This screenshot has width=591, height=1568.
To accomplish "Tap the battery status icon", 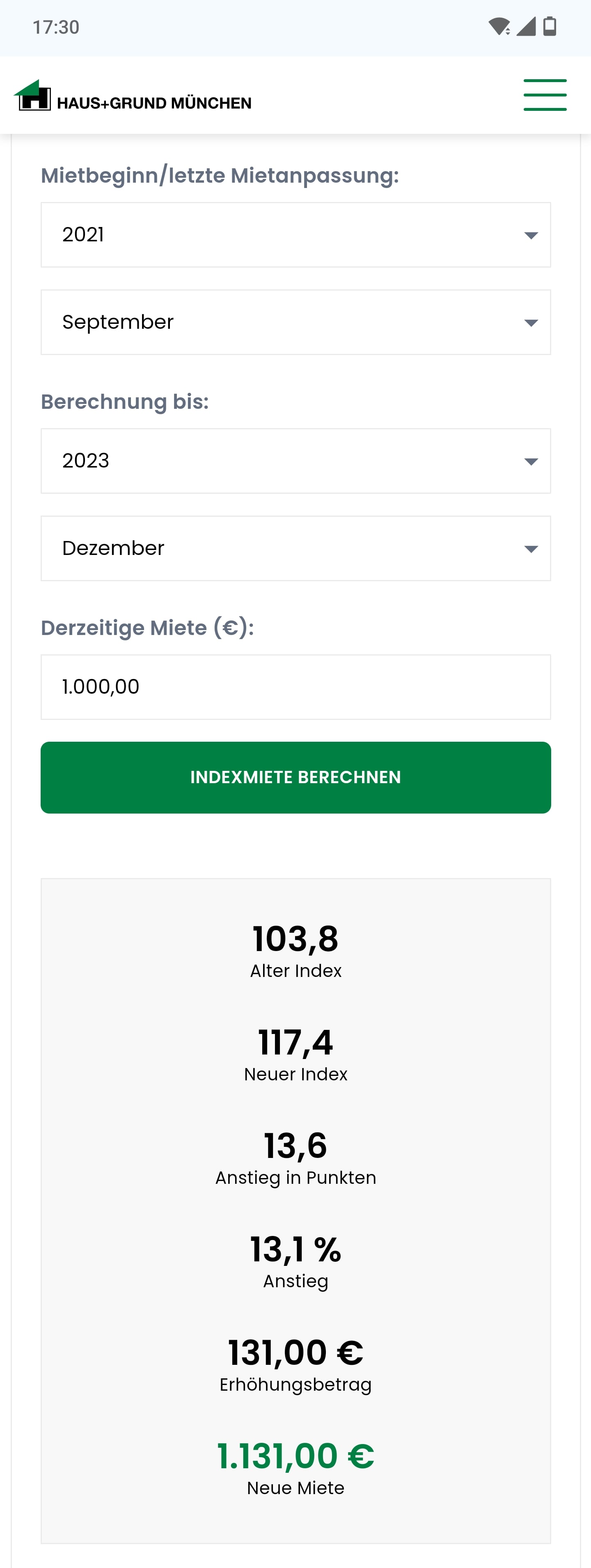I will click(x=550, y=27).
